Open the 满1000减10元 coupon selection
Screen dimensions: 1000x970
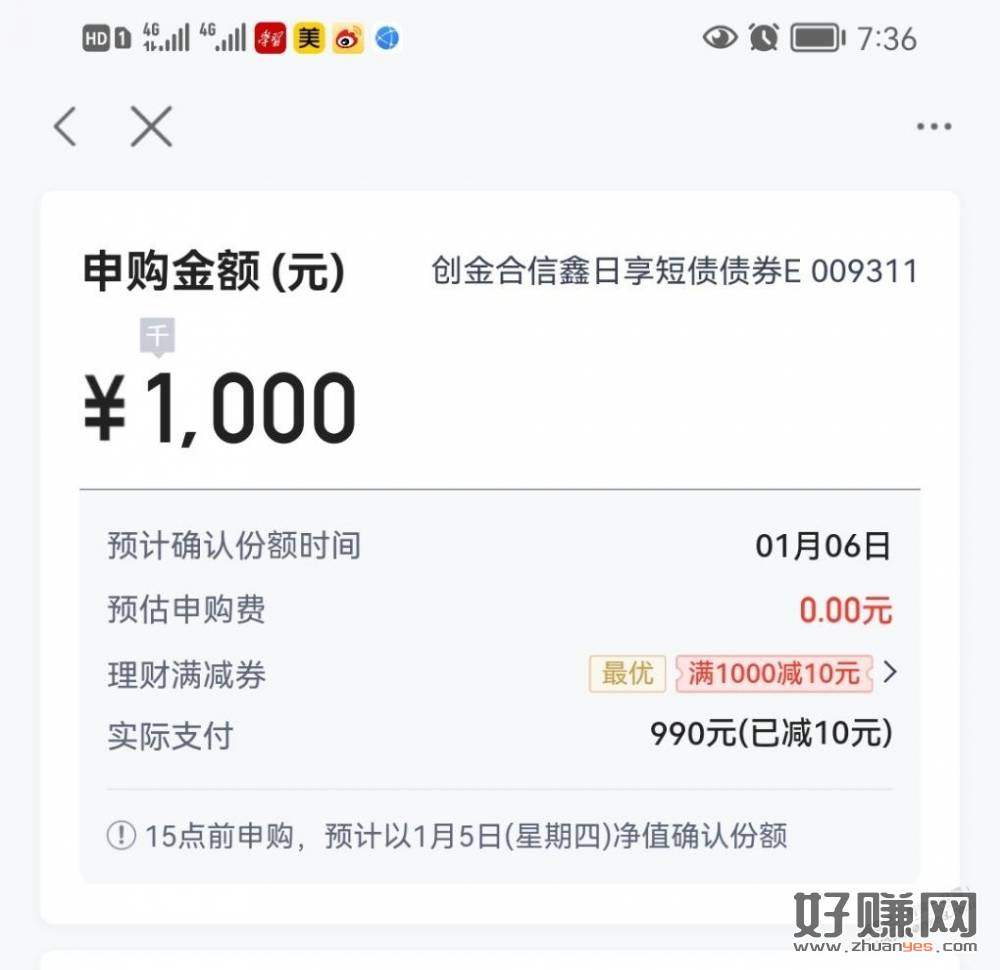tap(775, 673)
